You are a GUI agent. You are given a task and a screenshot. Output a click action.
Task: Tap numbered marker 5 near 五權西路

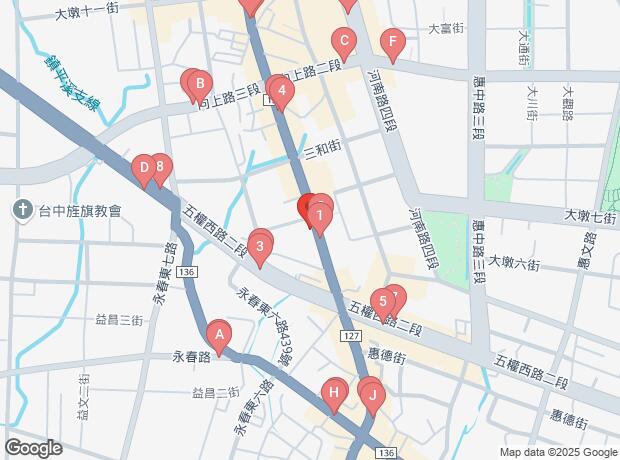[x=381, y=300]
